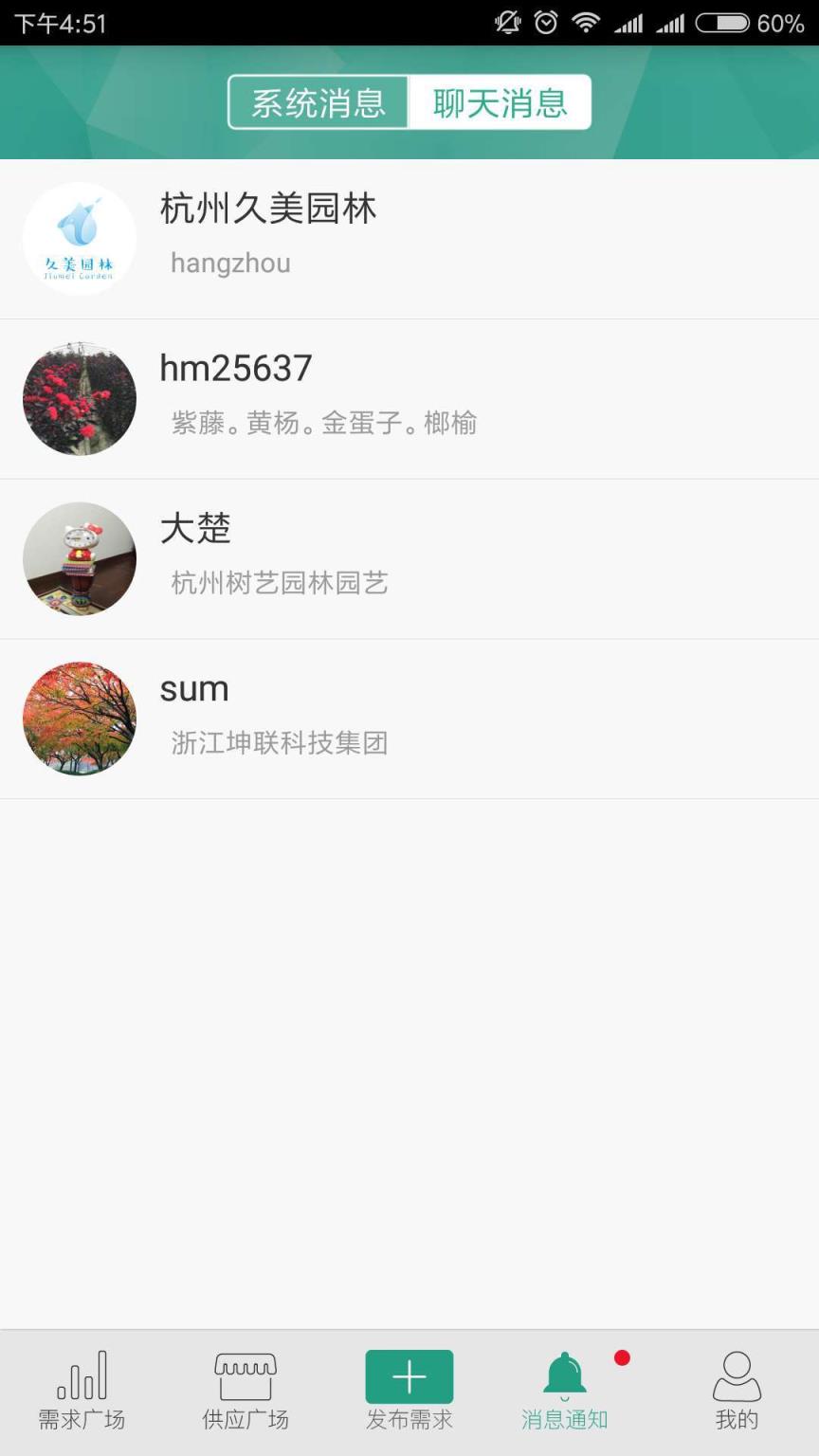This screenshot has width=819, height=1456.
Task: Open the sum conversation from 浙江坤联科技集团
Action: coord(408,719)
